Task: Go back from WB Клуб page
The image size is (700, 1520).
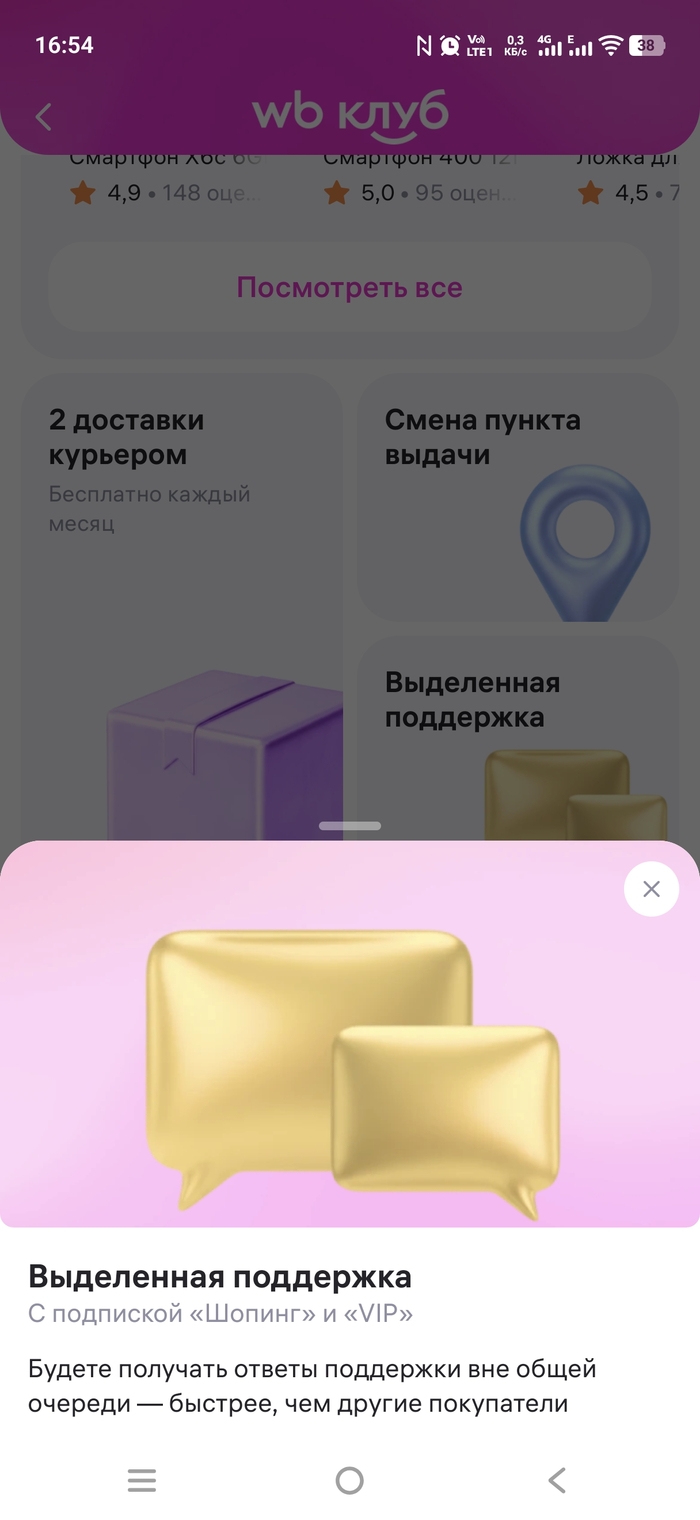Action: pyautogui.click(x=43, y=117)
